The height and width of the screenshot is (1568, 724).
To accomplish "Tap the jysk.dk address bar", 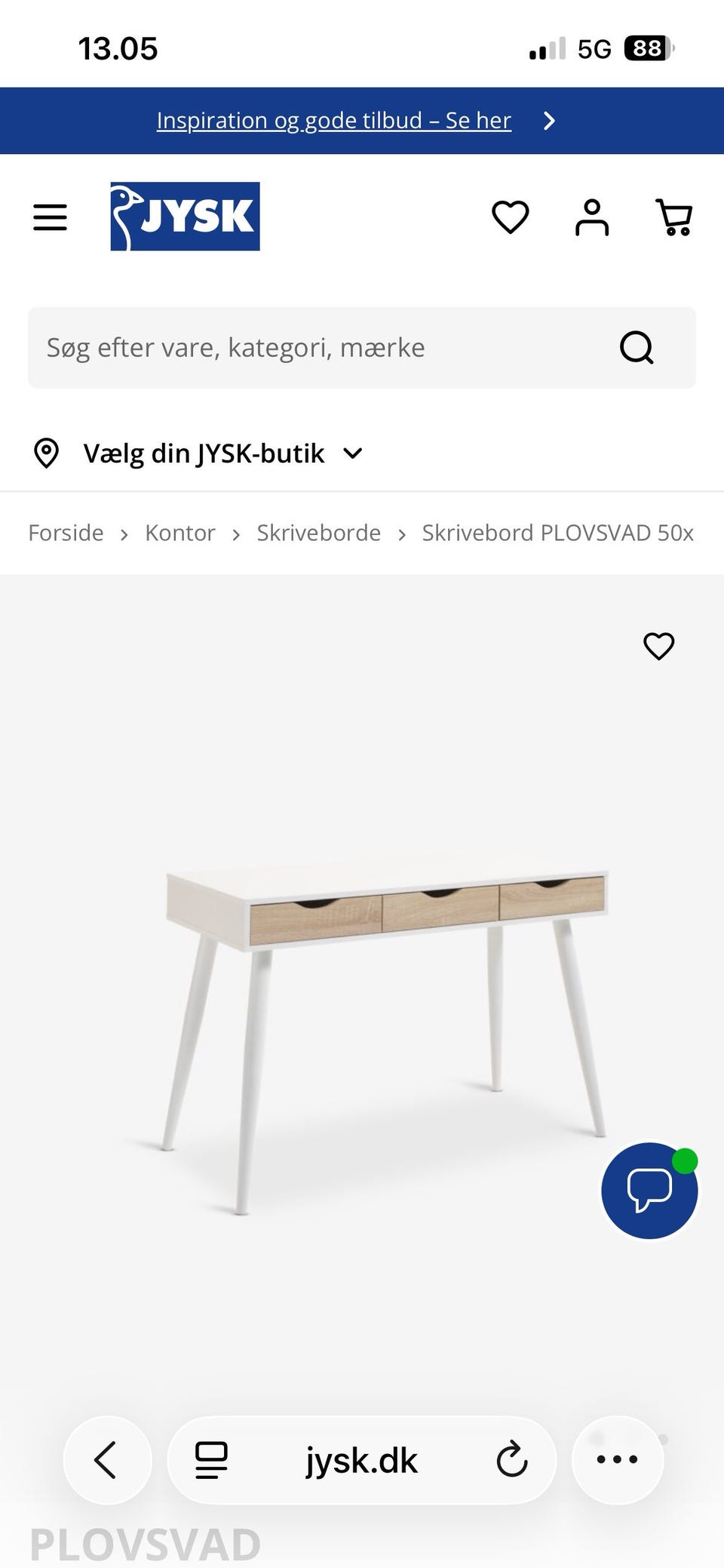I will tap(361, 1459).
